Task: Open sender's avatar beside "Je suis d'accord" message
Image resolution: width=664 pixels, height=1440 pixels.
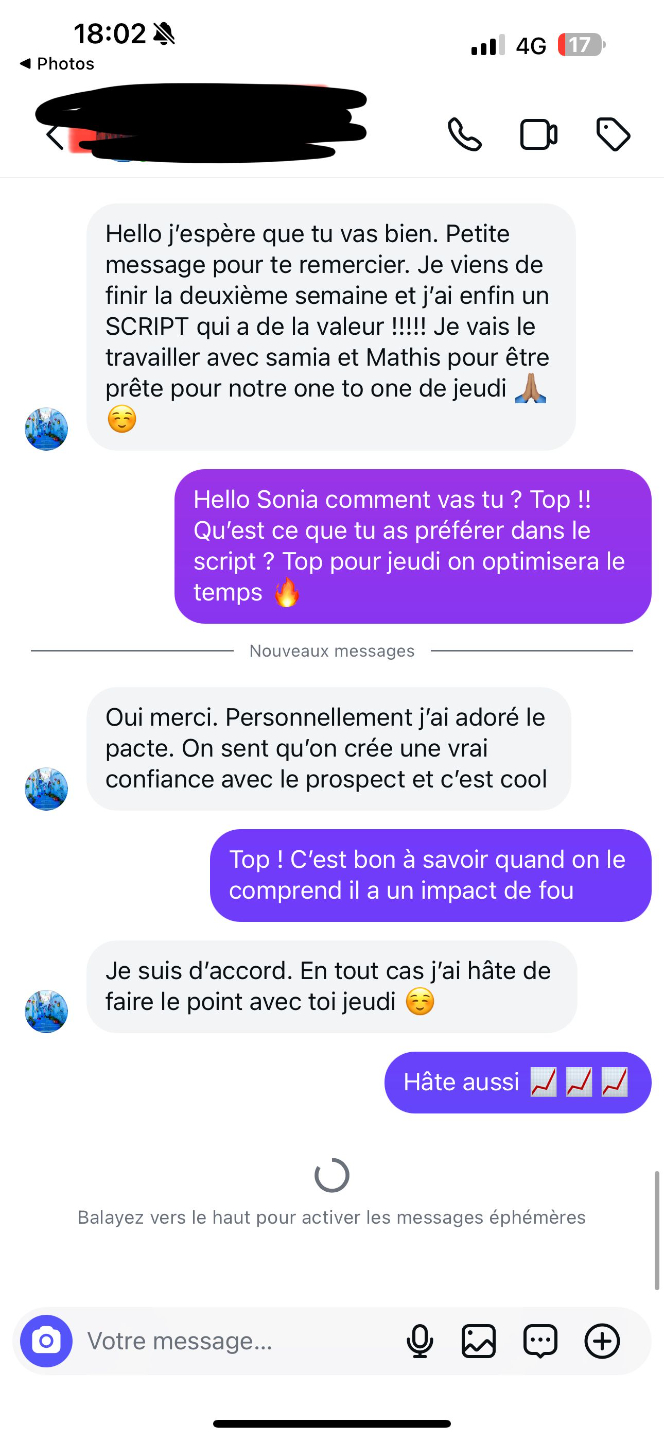Action: click(46, 1011)
